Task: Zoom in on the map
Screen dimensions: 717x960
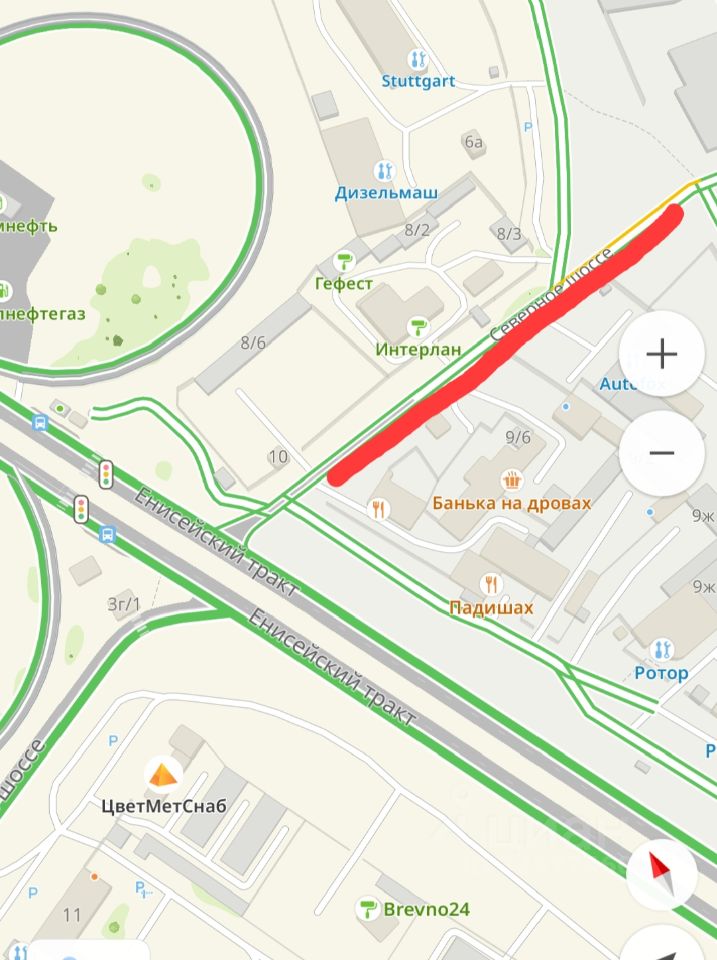Action: [x=662, y=354]
